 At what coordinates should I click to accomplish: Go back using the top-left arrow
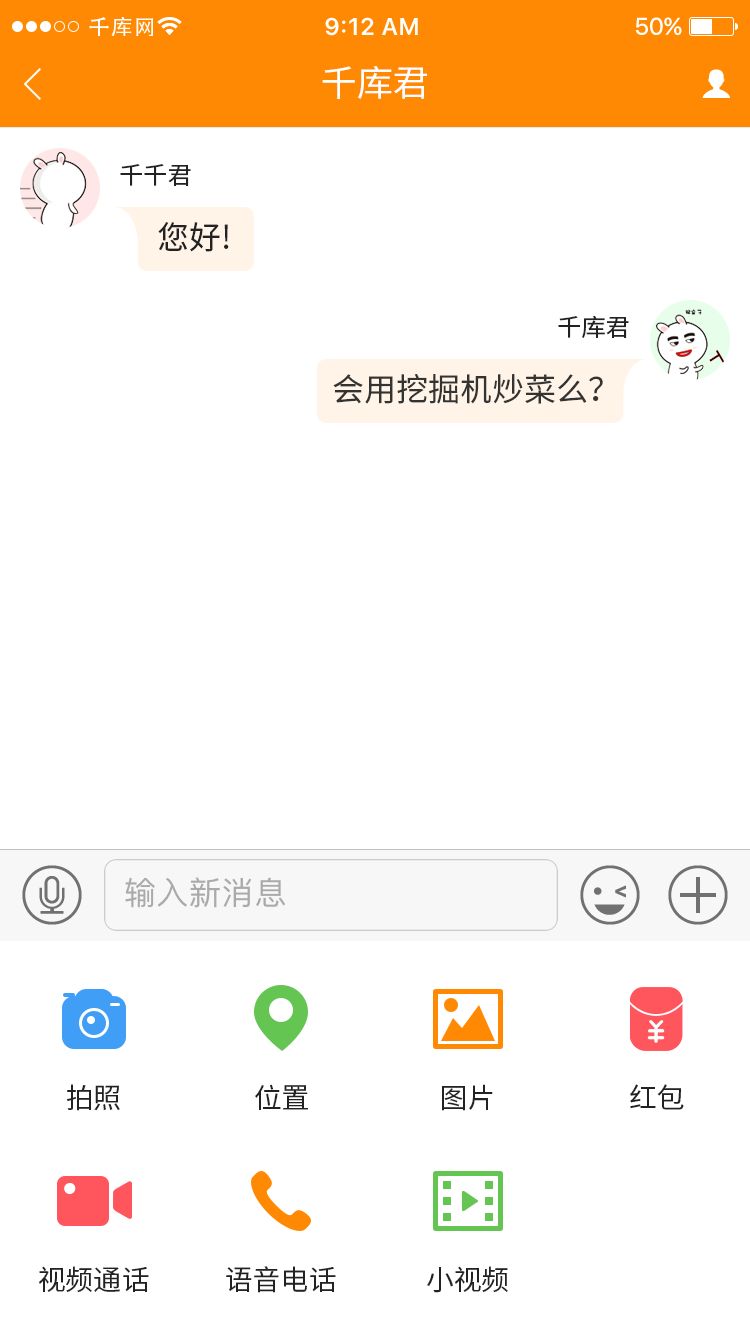pos(33,84)
